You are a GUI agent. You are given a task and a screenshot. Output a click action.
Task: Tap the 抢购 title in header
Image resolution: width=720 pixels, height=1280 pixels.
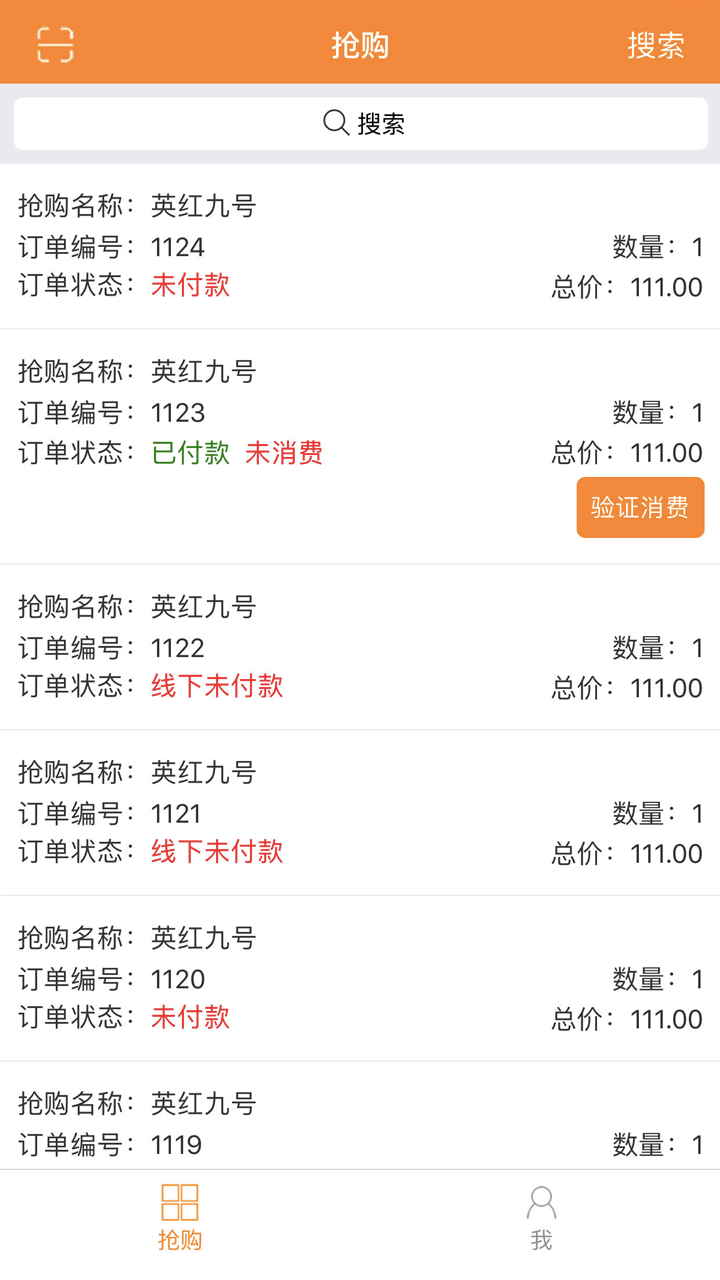(x=360, y=45)
